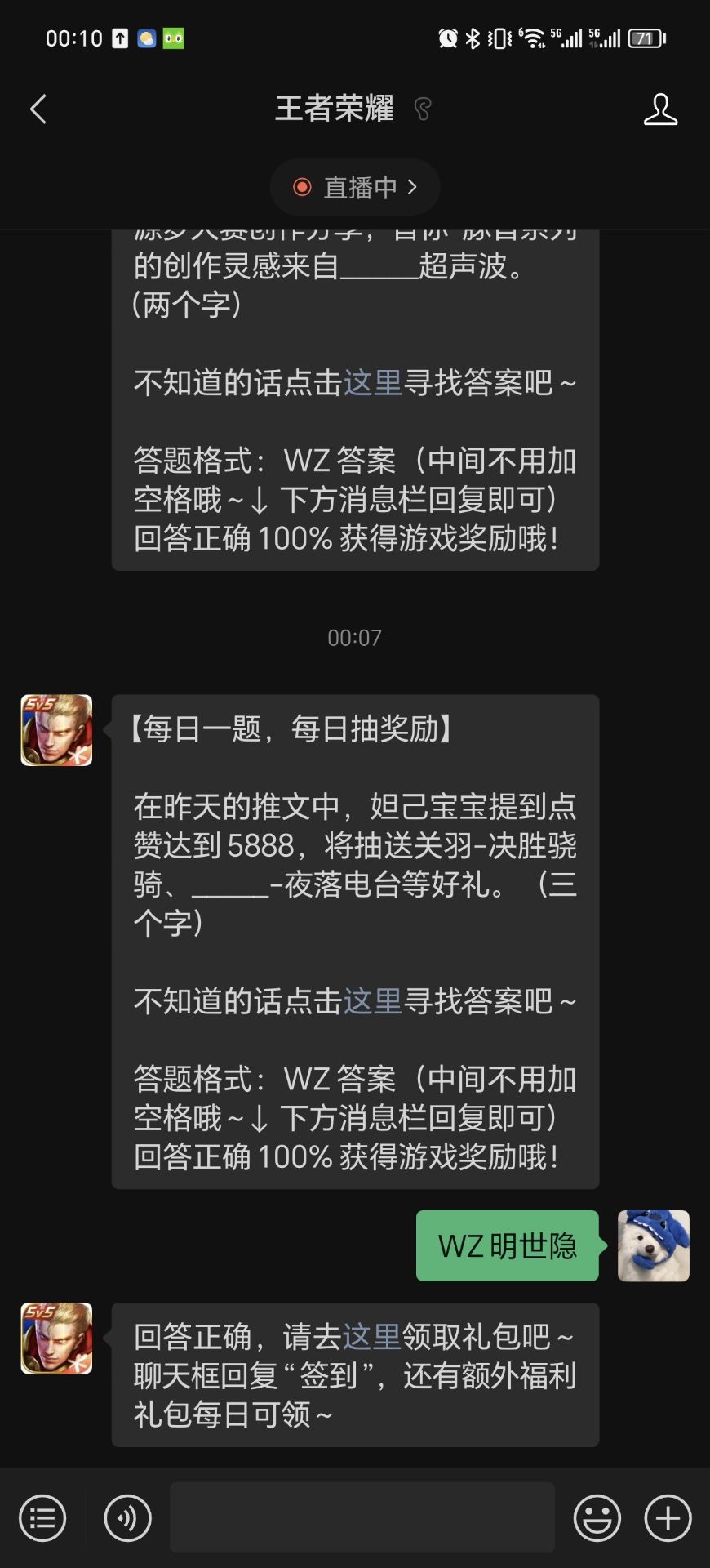Tap my dog avatar beside WZ明世隐

(x=653, y=1245)
